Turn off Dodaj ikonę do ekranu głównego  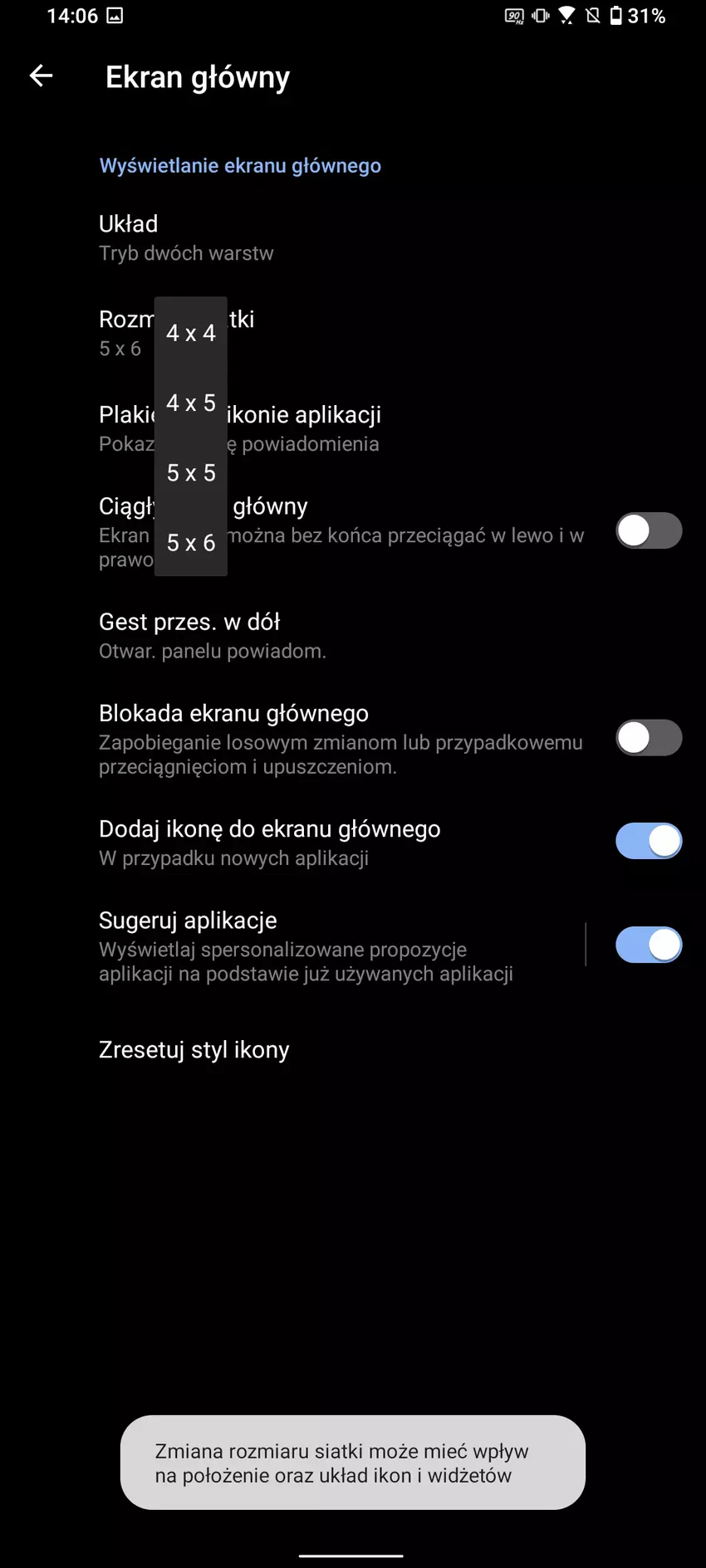point(649,841)
